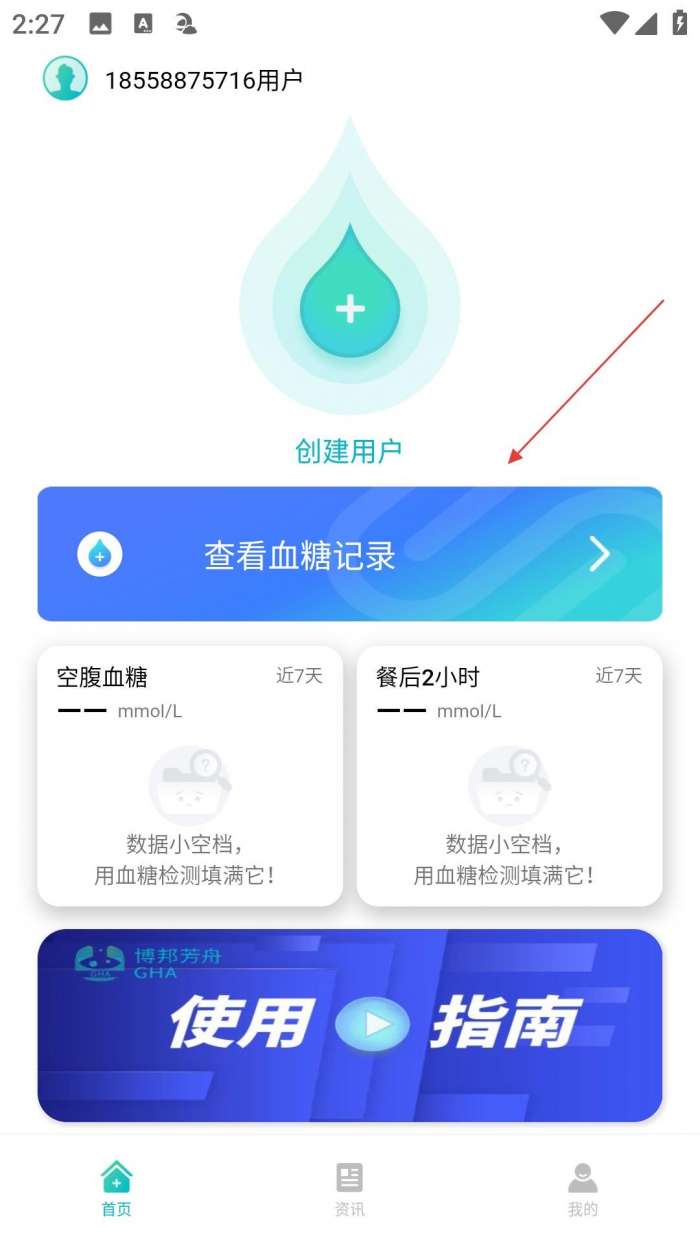Screen dimensions: 700x1244
Task: Open the 餐后2小时 post-meal glucose card
Action: [x=509, y=775]
